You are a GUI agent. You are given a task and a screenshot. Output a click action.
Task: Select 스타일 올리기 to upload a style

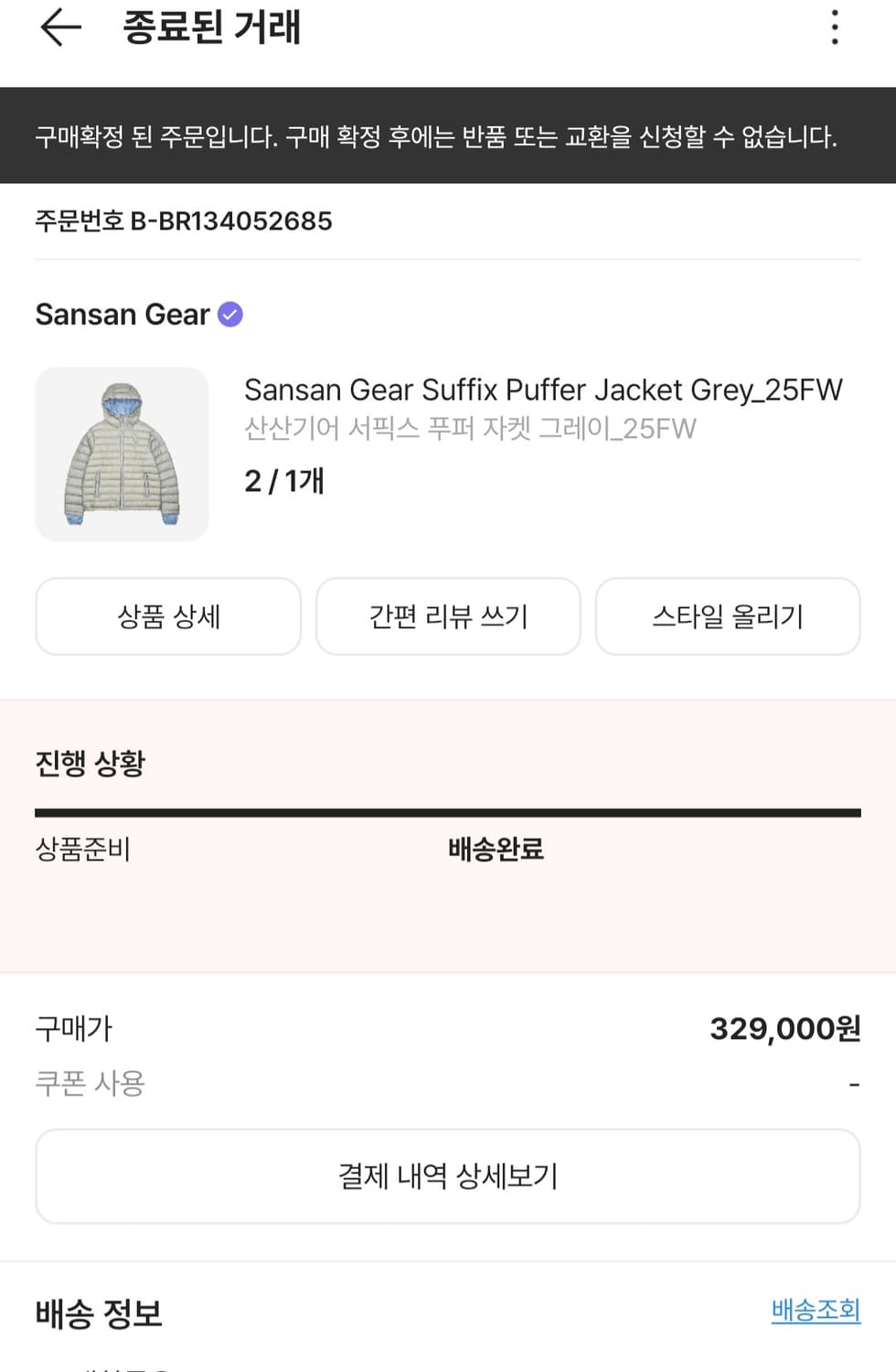pyautogui.click(x=728, y=616)
